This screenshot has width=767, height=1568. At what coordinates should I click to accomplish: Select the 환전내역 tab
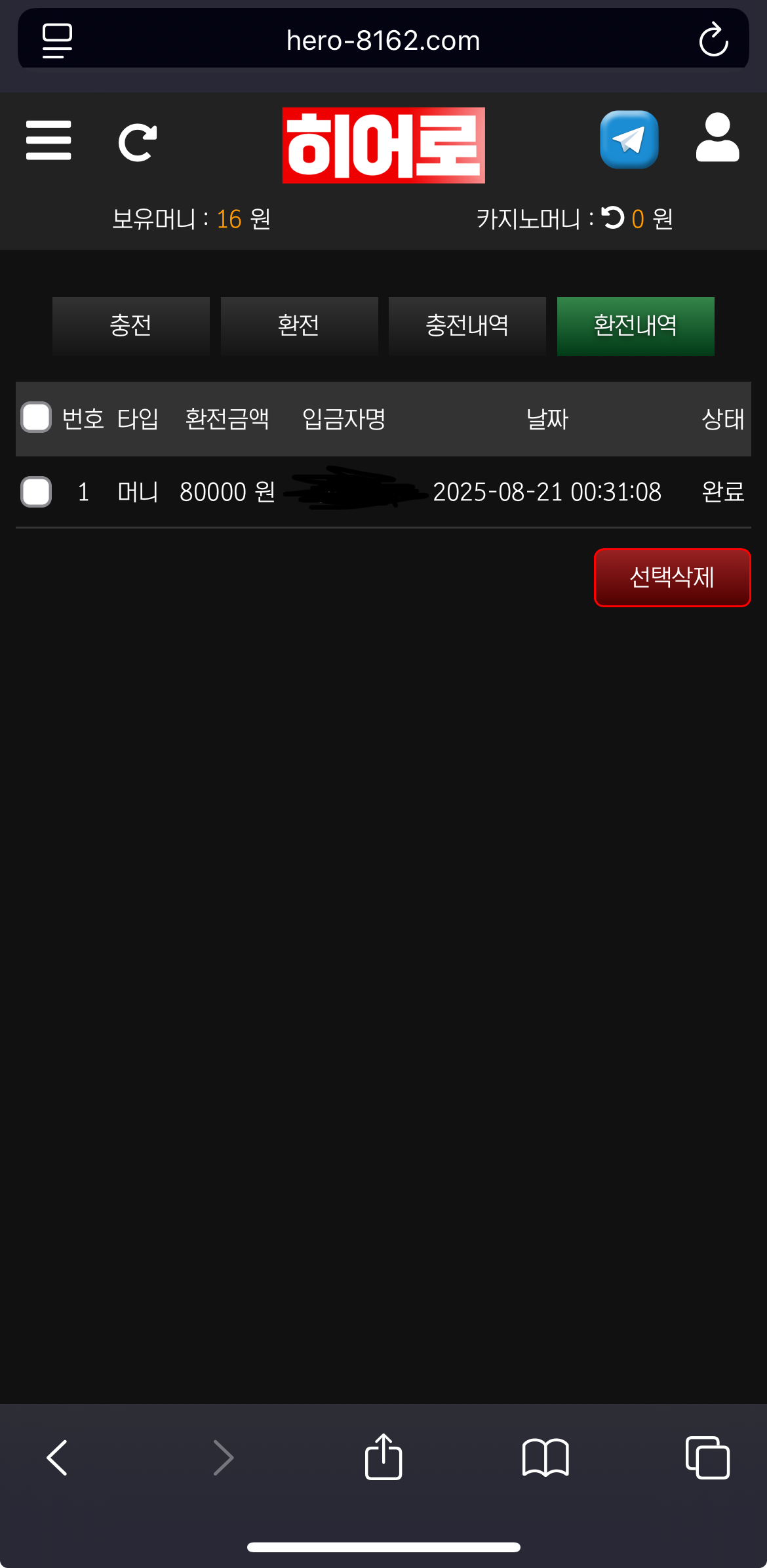pyautogui.click(x=635, y=326)
